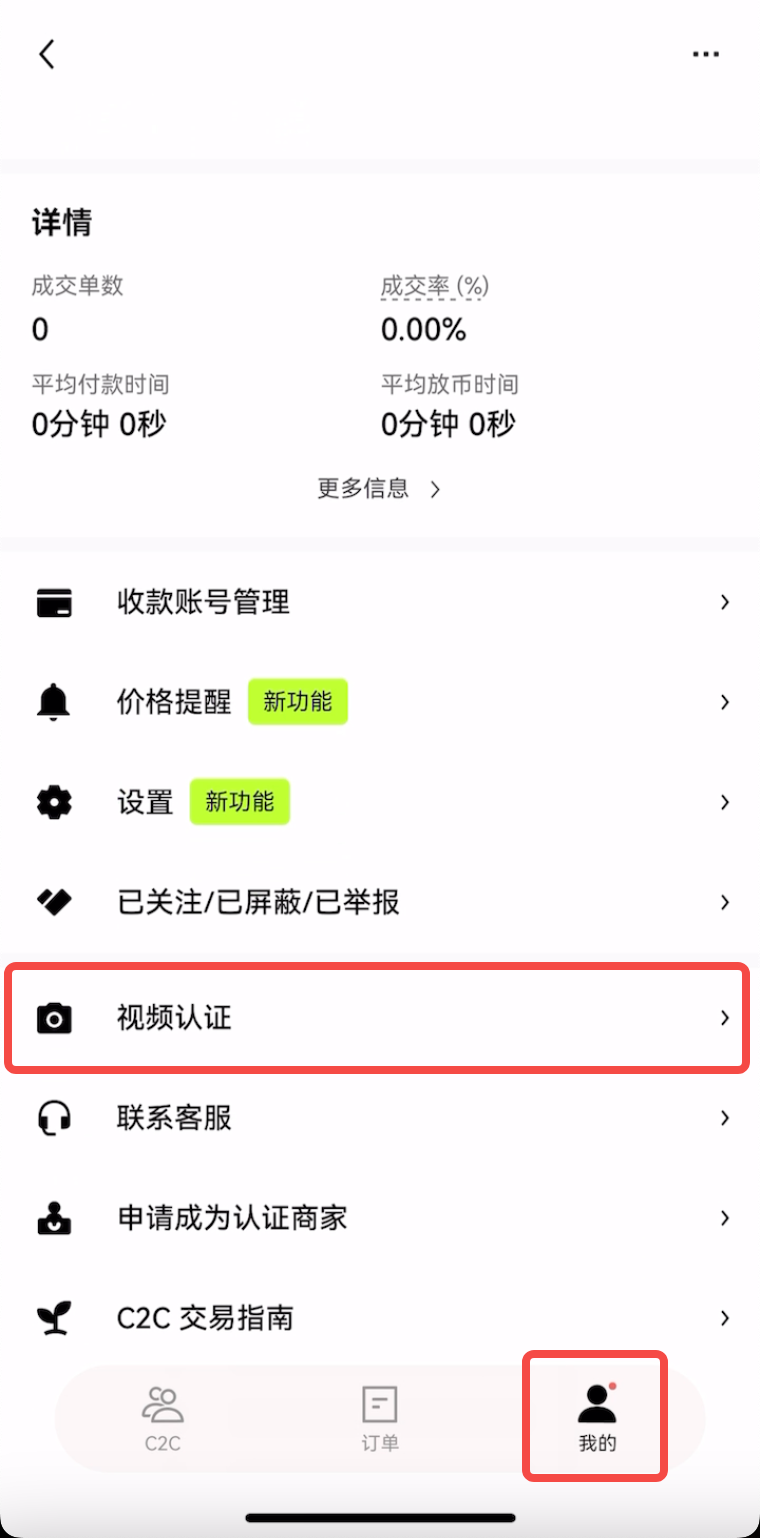Open 价格提醒 price alerts
Screen dimensions: 760x1538
(x=380, y=702)
